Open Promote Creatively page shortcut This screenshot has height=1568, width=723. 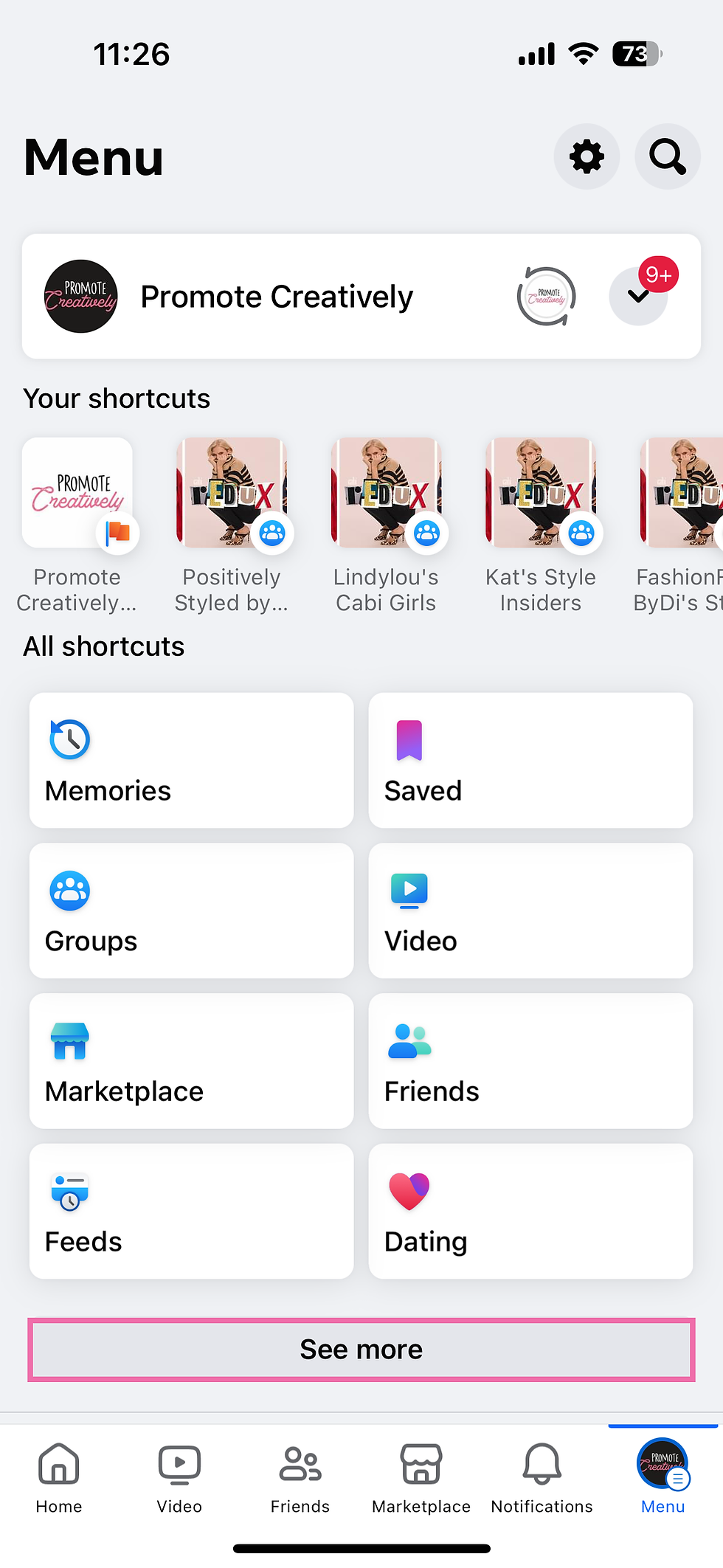77,524
